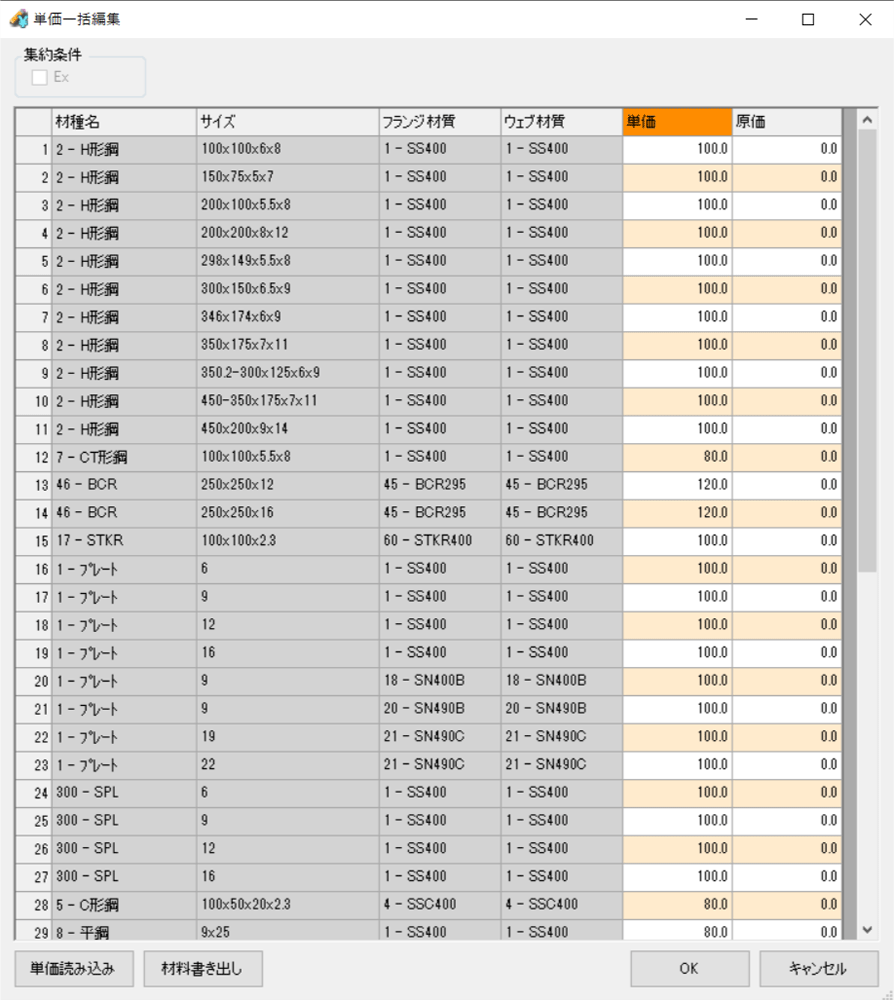Maximize the dialog window
Image resolution: width=894 pixels, height=1000 pixels.
click(x=808, y=19)
